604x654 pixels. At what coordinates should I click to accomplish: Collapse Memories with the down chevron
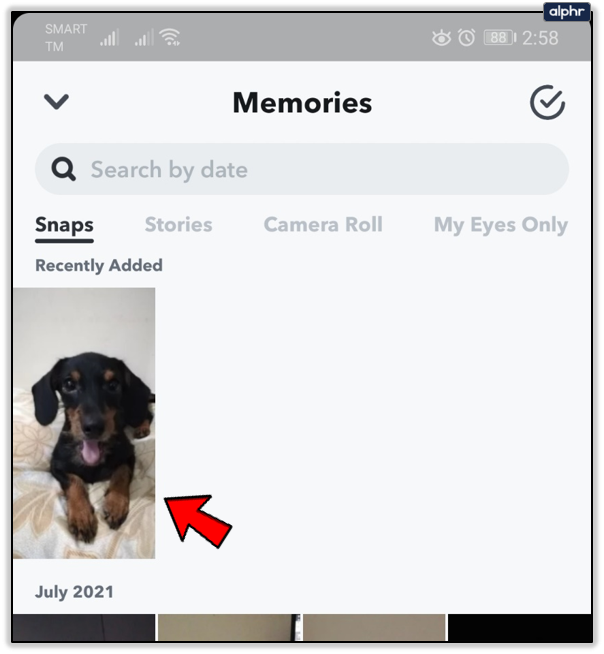57,101
